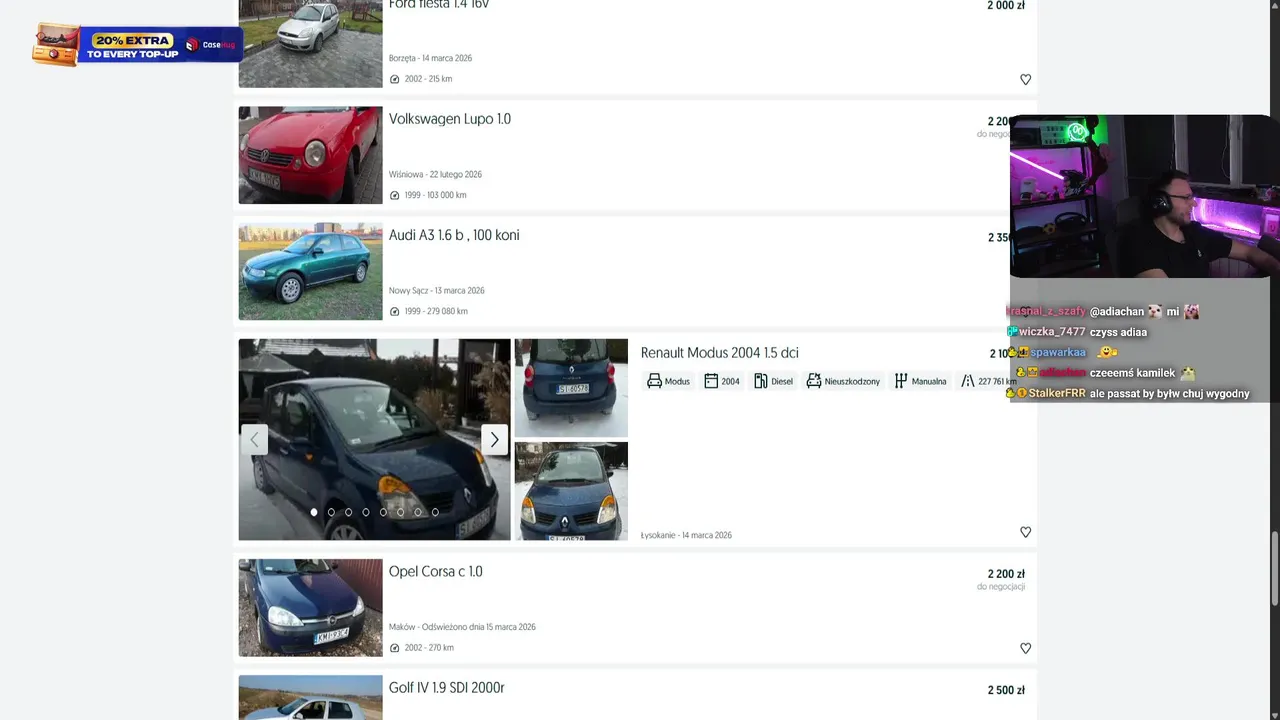1280x720 pixels.
Task: Open the Opel Corsa c 1.0 listing
Action: [435, 572]
